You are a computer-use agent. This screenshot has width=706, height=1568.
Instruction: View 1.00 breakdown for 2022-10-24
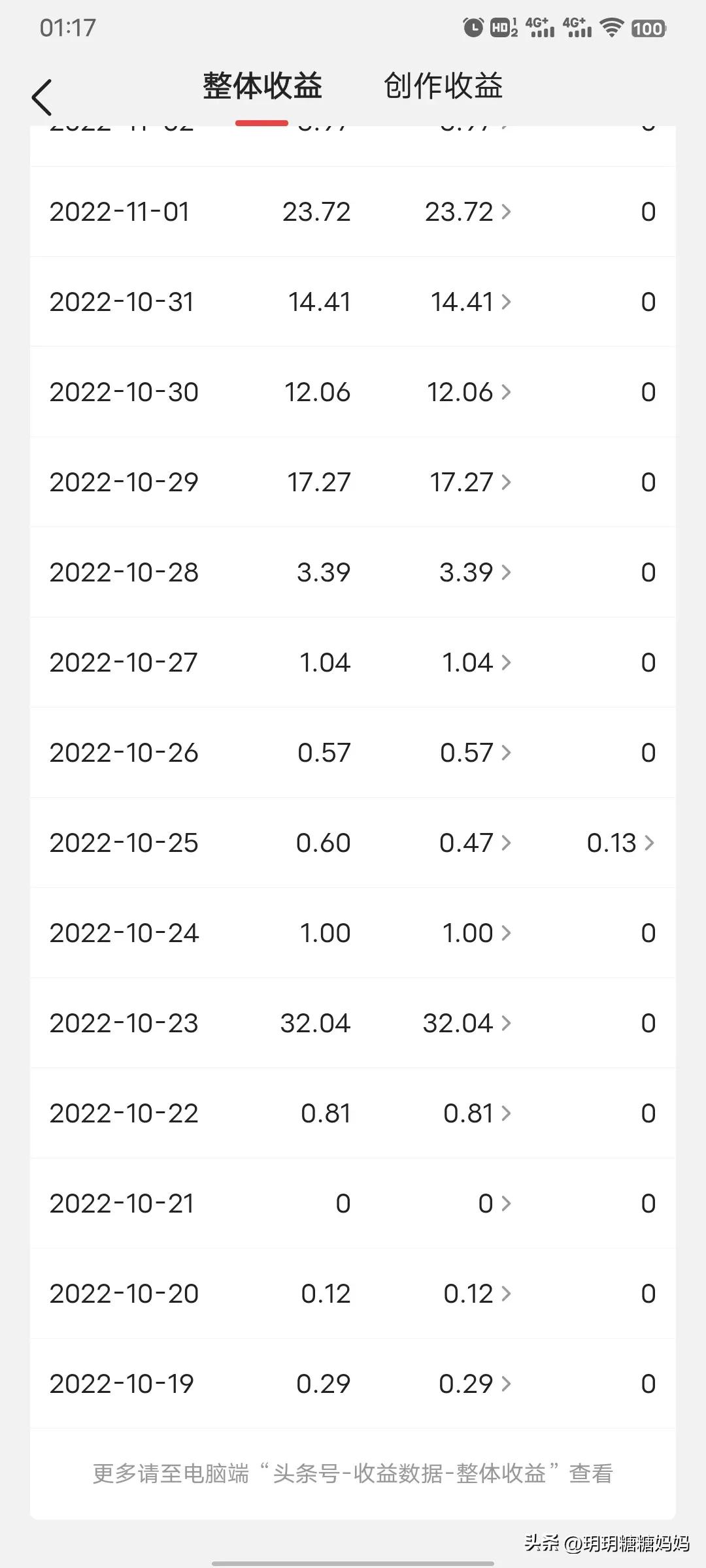(477, 933)
